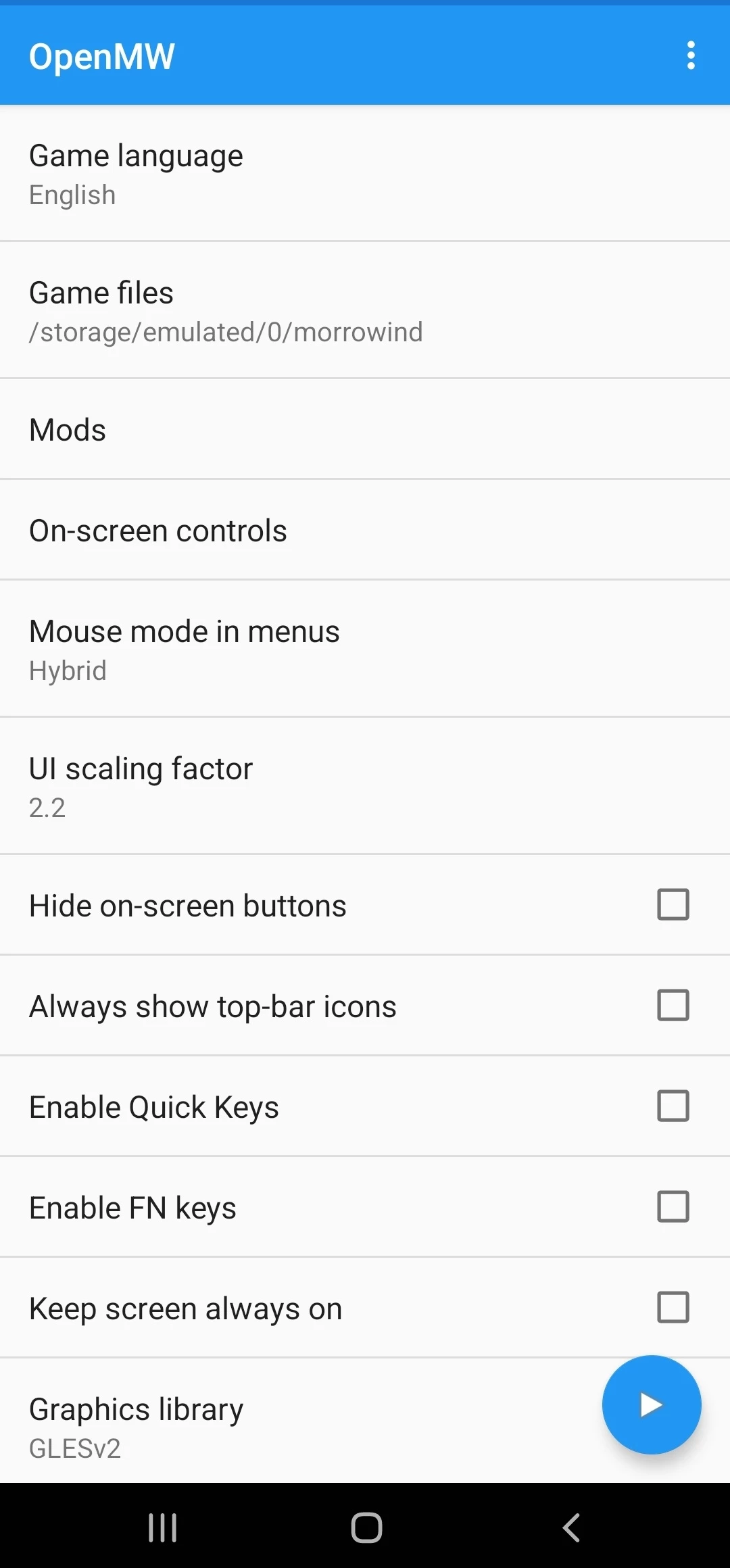
Task: Edit the UI scaling factor
Action: pyautogui.click(x=365, y=787)
